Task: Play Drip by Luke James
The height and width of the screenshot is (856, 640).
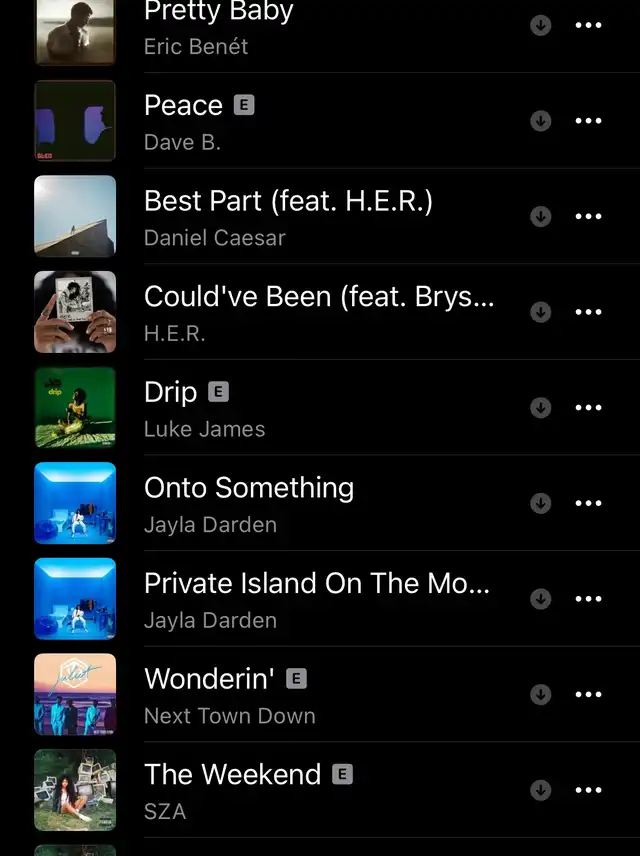Action: pos(172,393)
